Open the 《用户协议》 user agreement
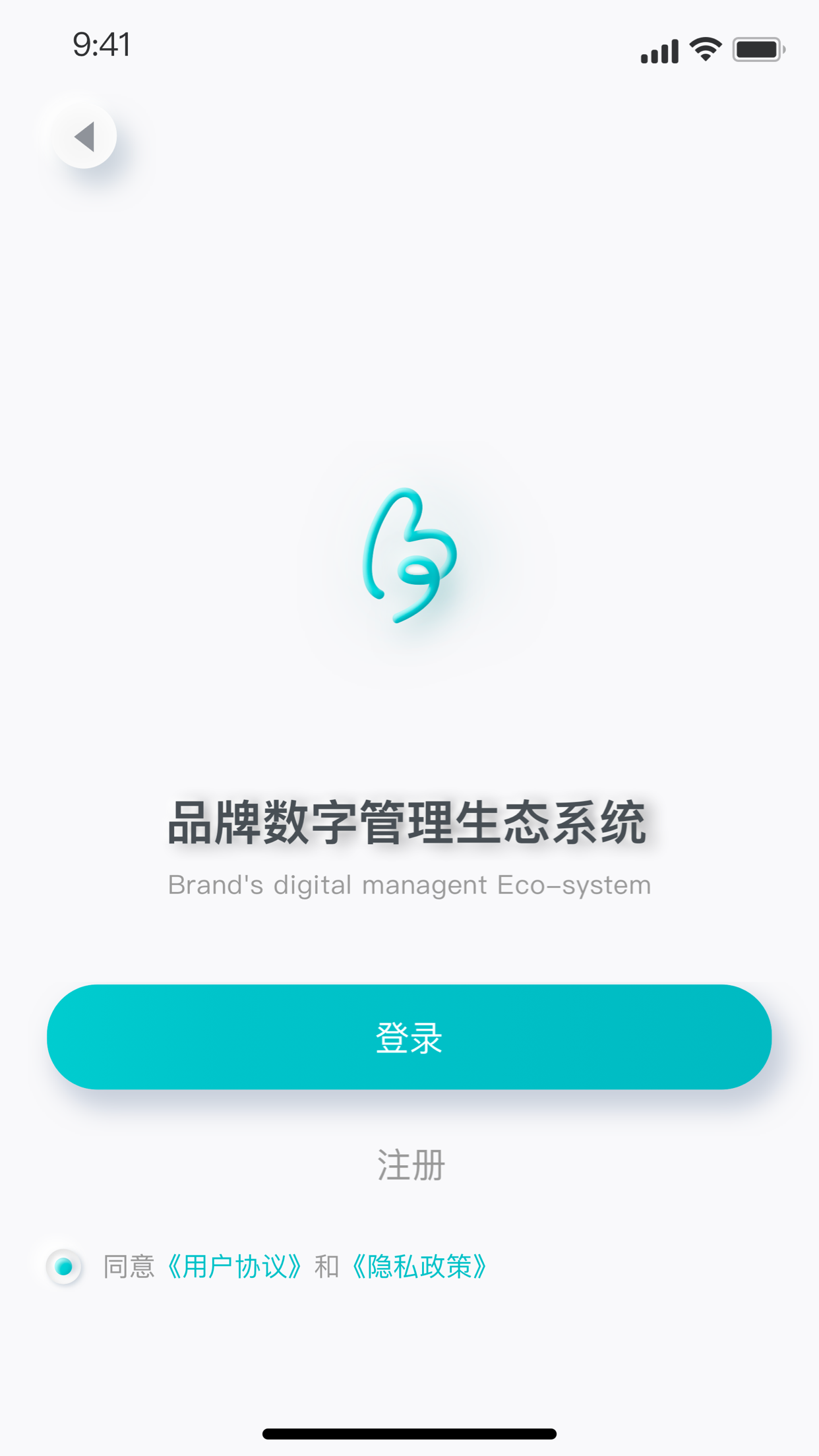819x1456 pixels. click(237, 1264)
